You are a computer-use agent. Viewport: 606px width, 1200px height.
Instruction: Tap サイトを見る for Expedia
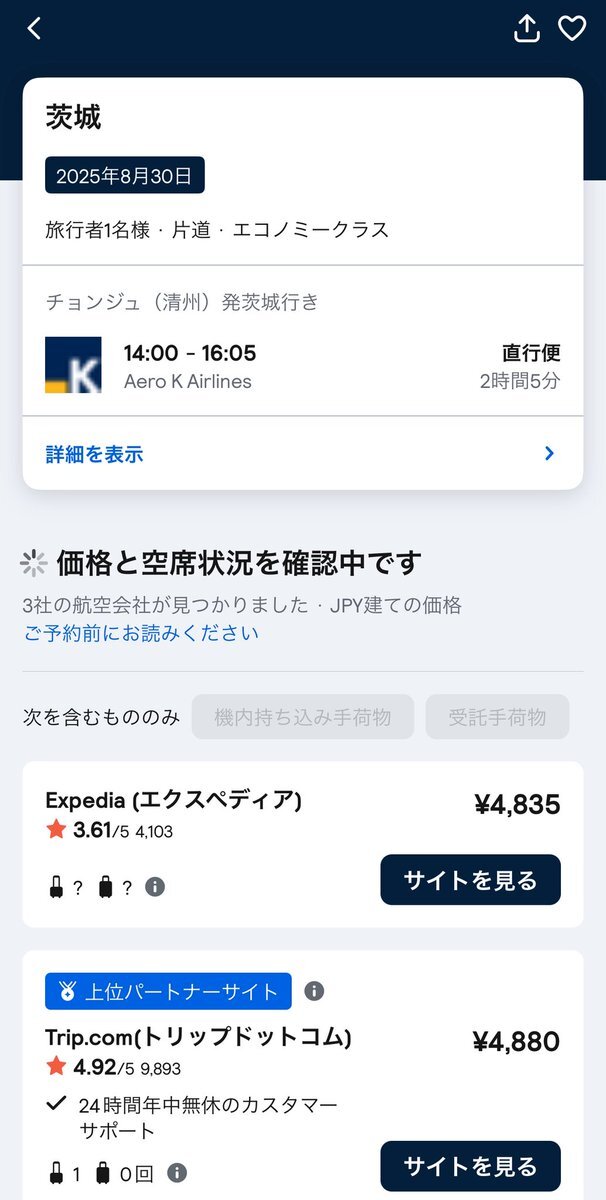click(x=470, y=880)
